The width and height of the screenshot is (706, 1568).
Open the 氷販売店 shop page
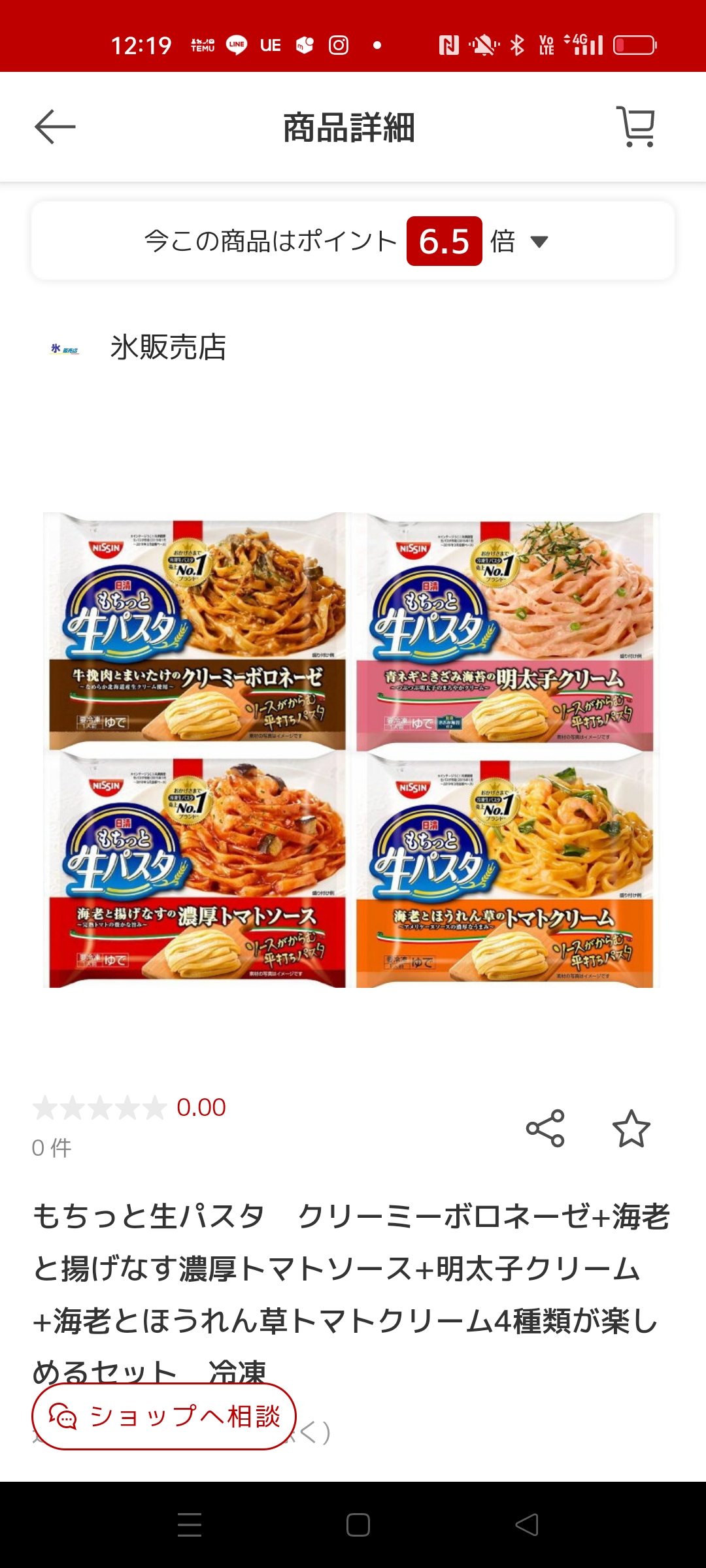coord(168,348)
